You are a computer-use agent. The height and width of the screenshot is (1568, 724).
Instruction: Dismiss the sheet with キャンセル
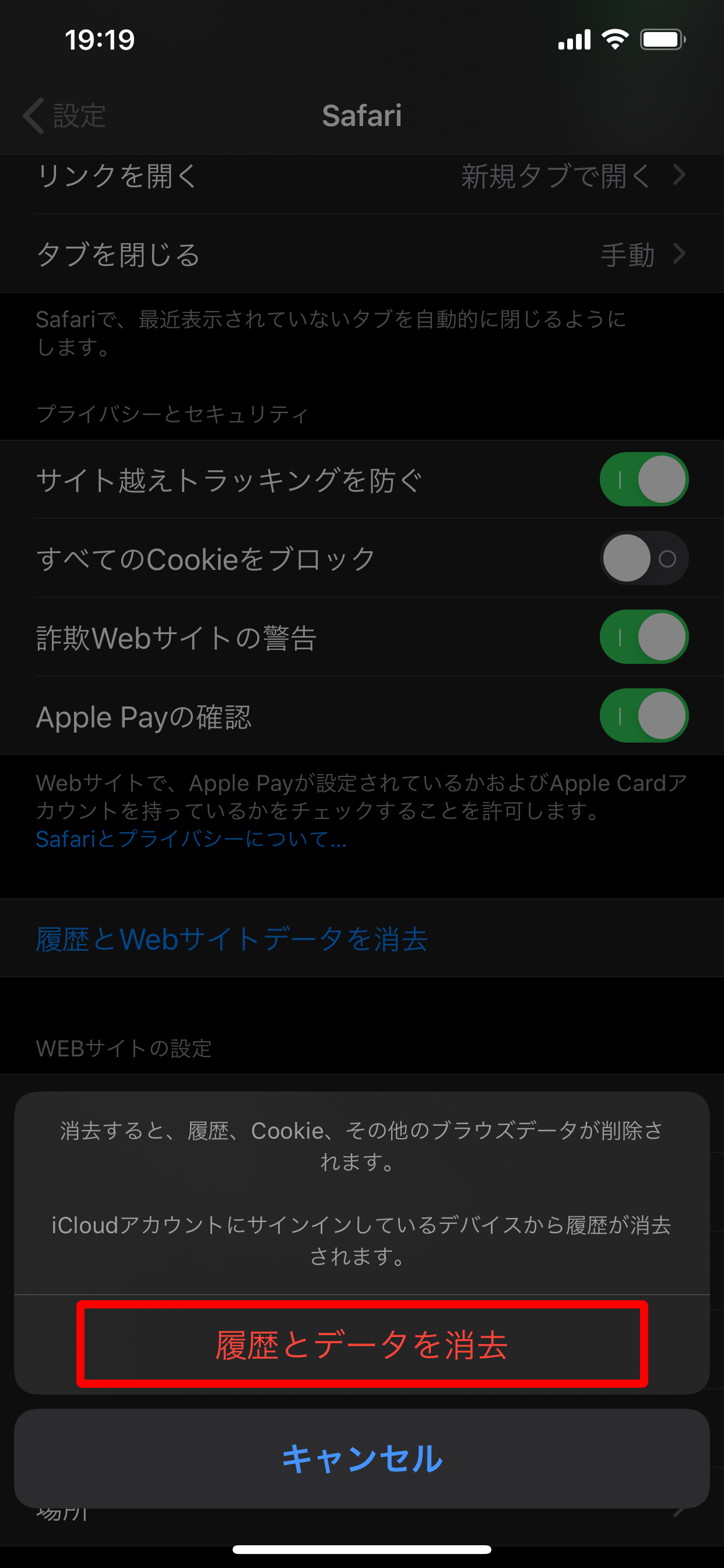click(361, 1458)
